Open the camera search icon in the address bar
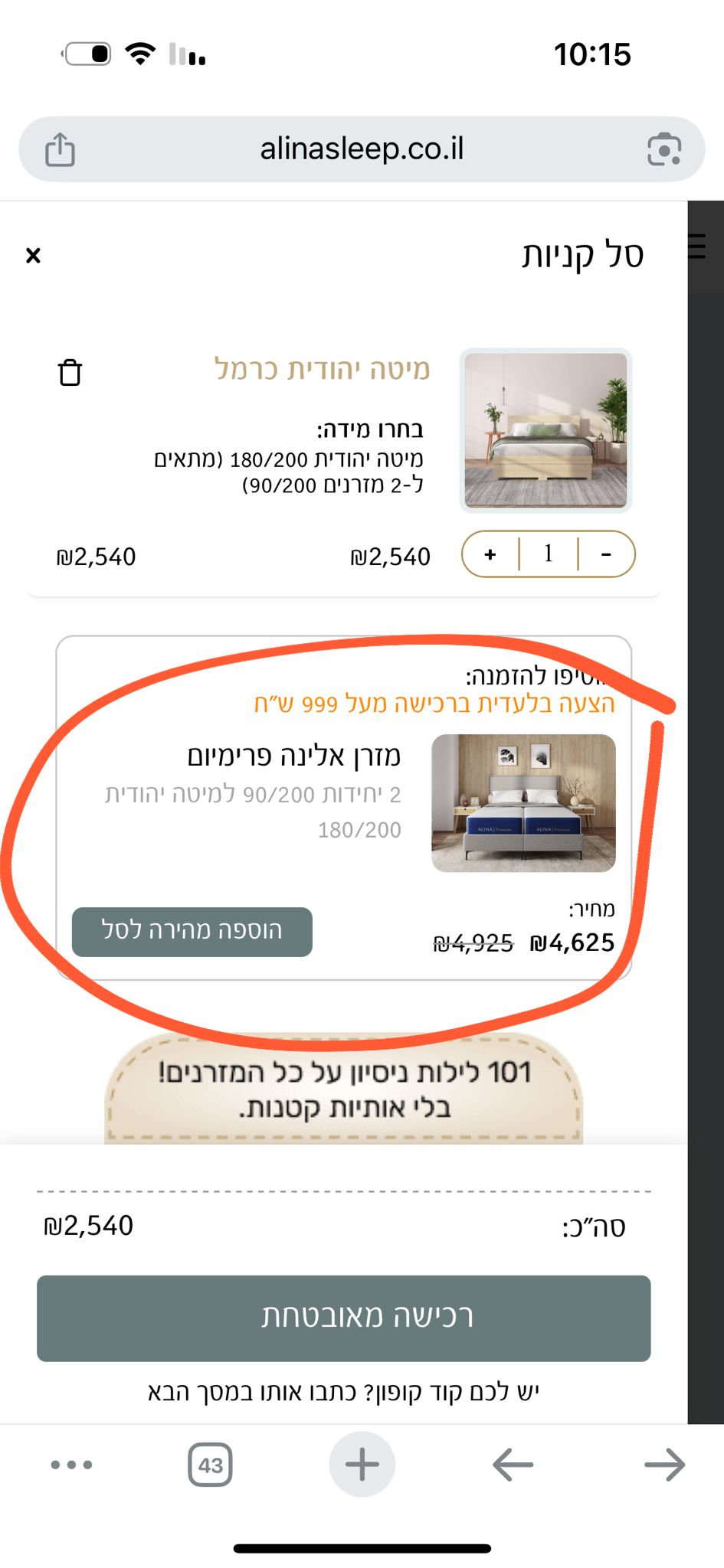 point(663,149)
